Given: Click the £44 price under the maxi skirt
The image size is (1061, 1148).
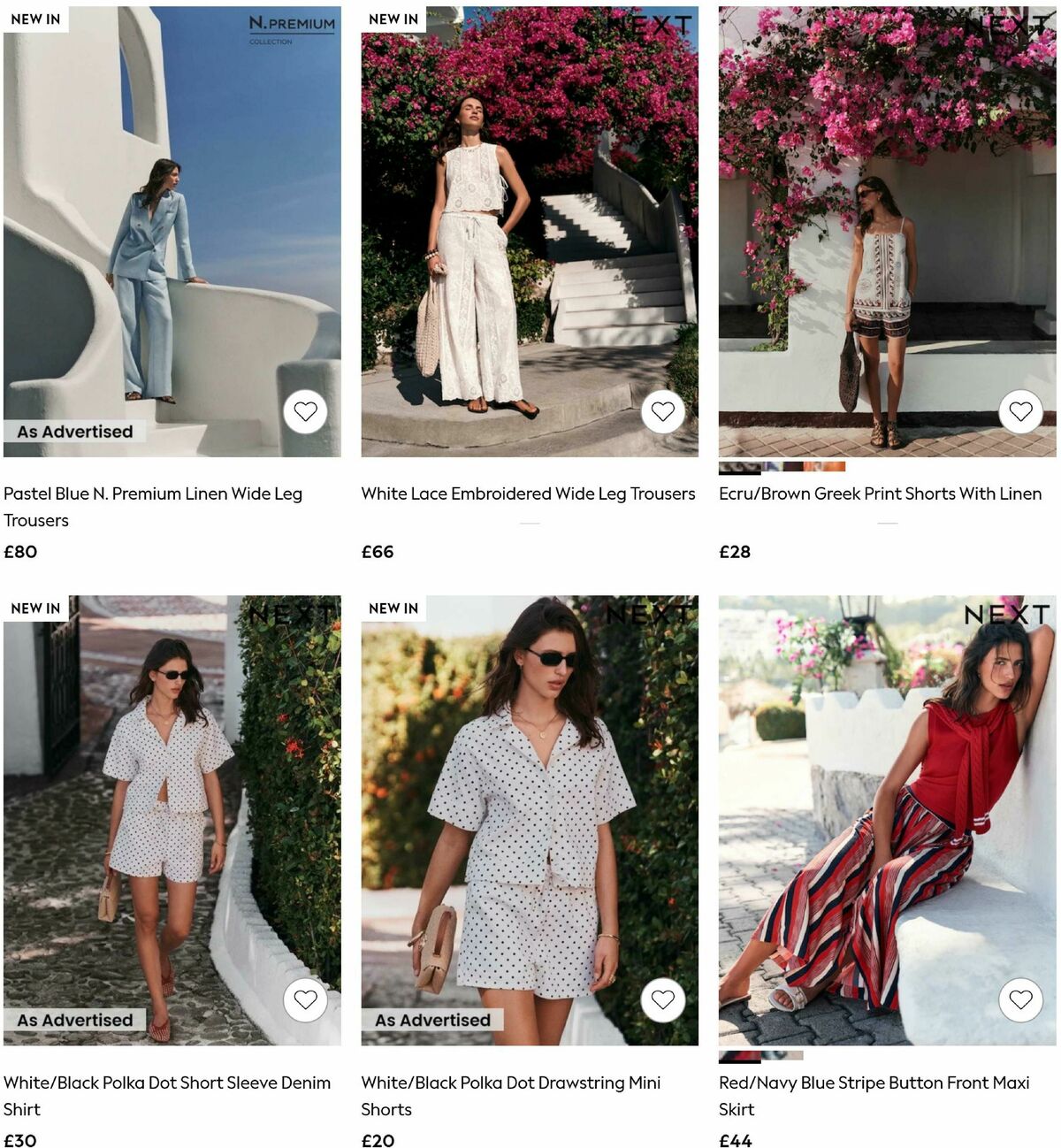Looking at the screenshot, I should tap(736, 1140).
